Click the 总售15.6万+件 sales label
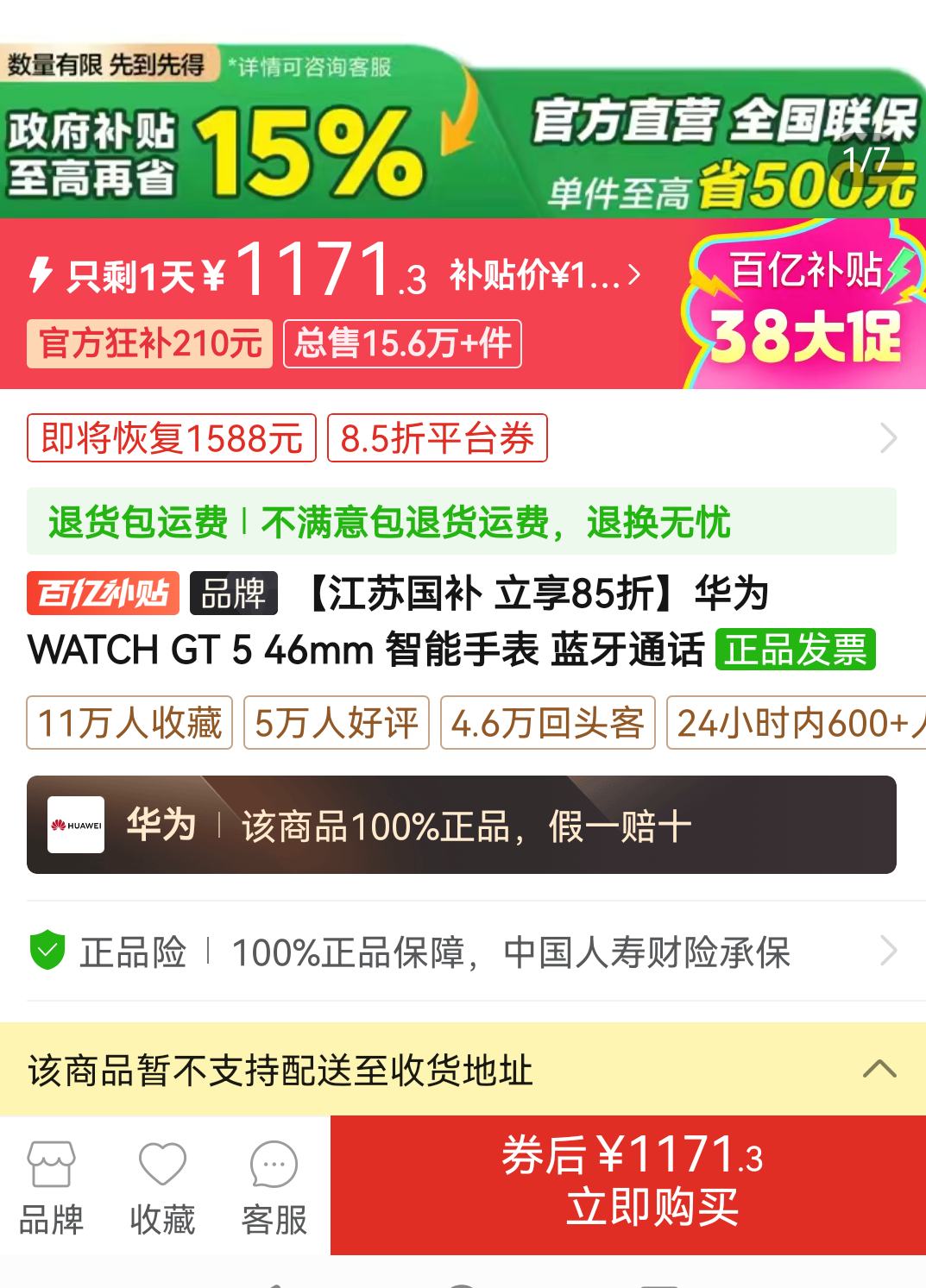This screenshot has height=1288, width=926. [400, 344]
